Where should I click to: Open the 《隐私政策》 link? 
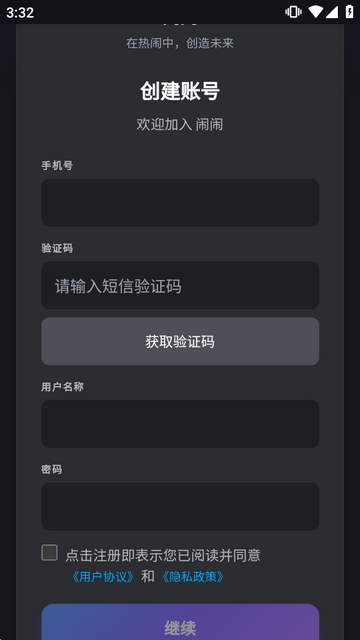point(193,577)
